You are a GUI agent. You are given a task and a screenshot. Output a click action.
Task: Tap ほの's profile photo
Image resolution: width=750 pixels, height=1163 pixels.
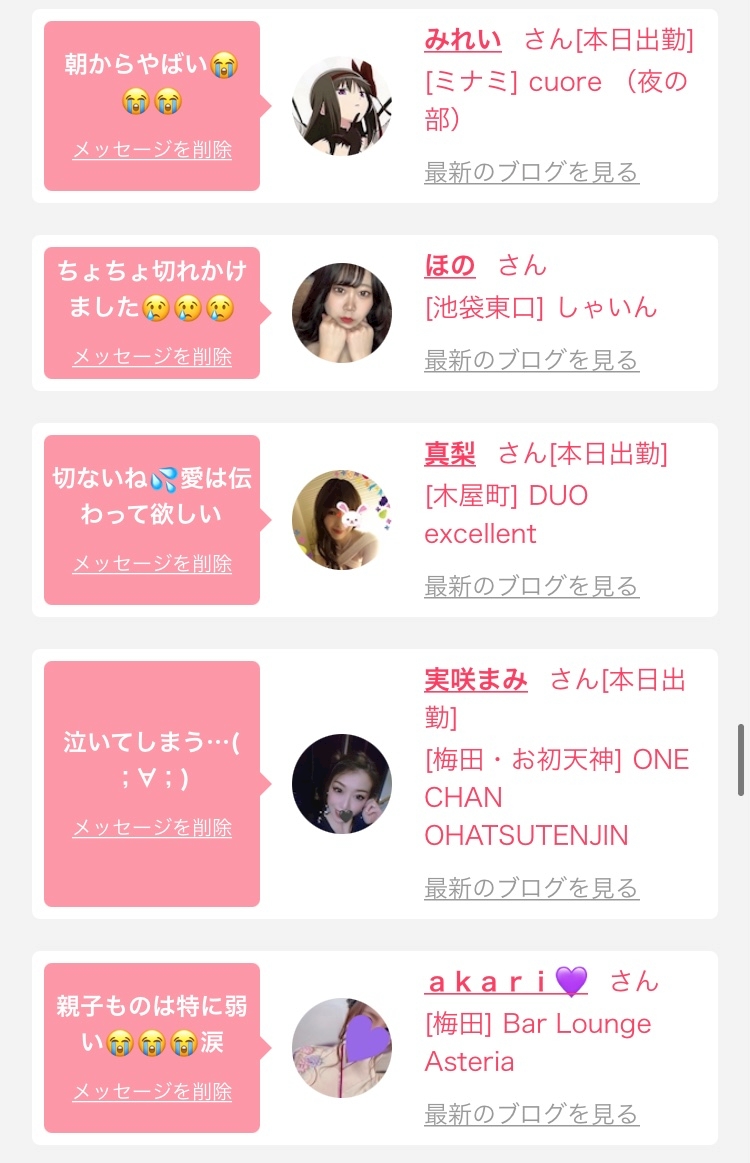(342, 313)
